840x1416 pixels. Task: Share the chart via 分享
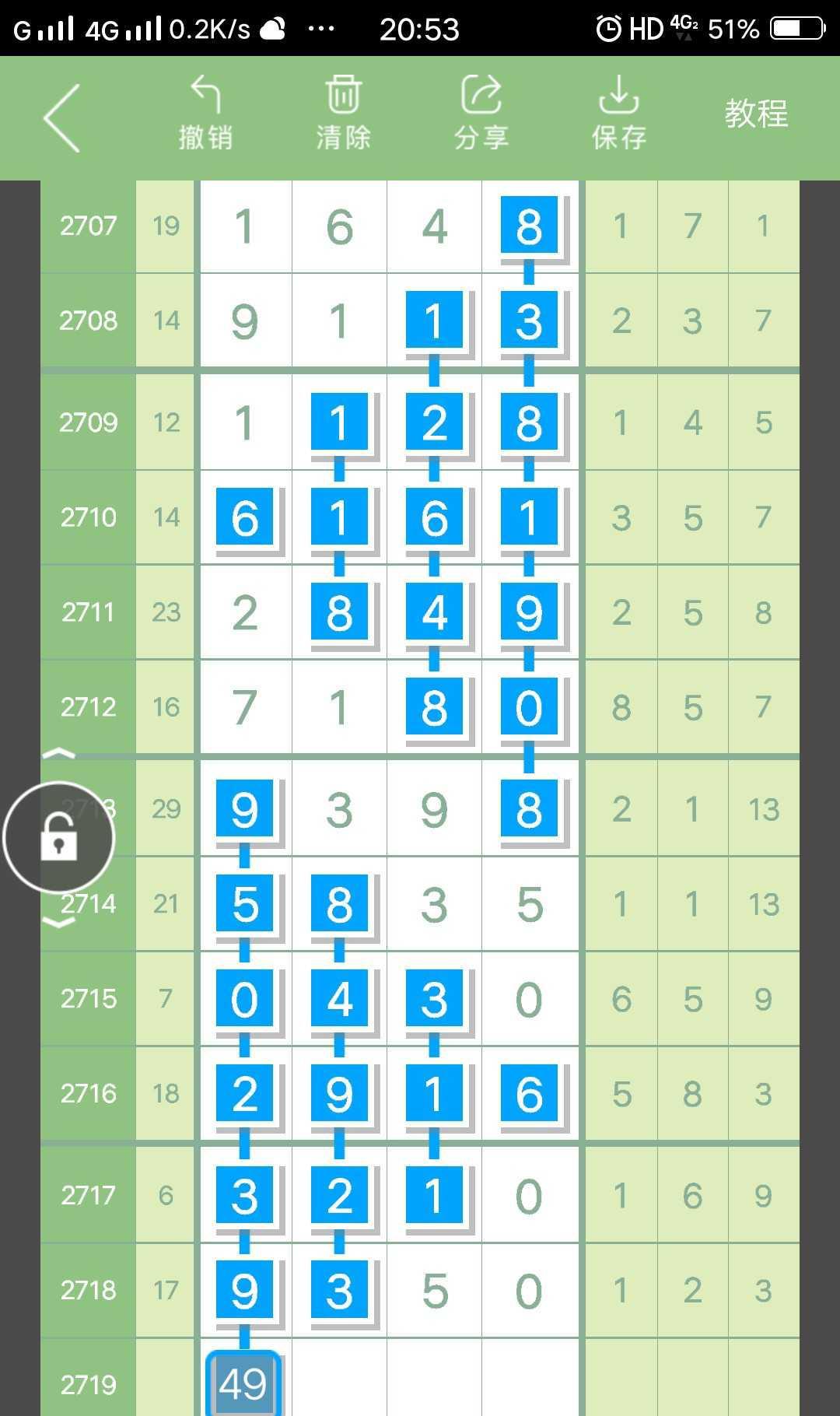click(481, 114)
